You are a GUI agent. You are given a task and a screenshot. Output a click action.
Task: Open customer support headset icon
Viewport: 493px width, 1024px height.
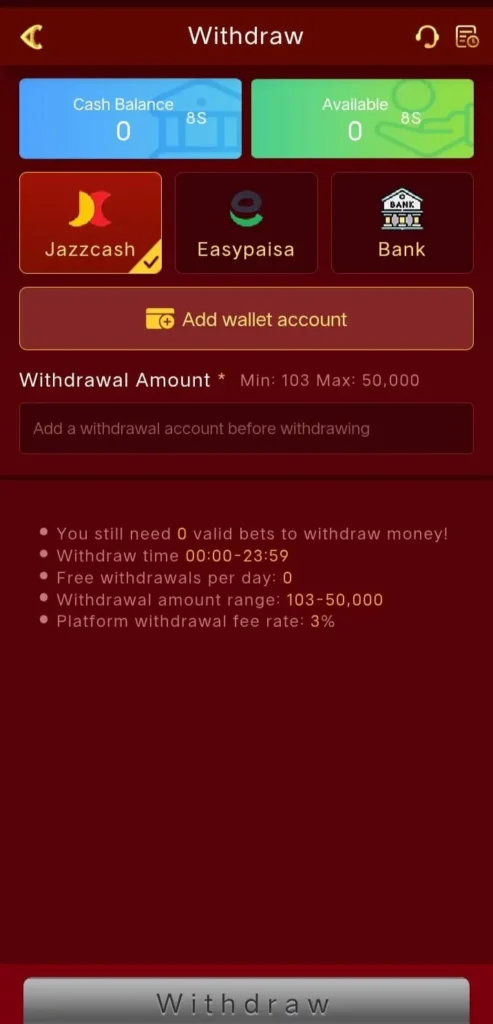[x=427, y=37]
